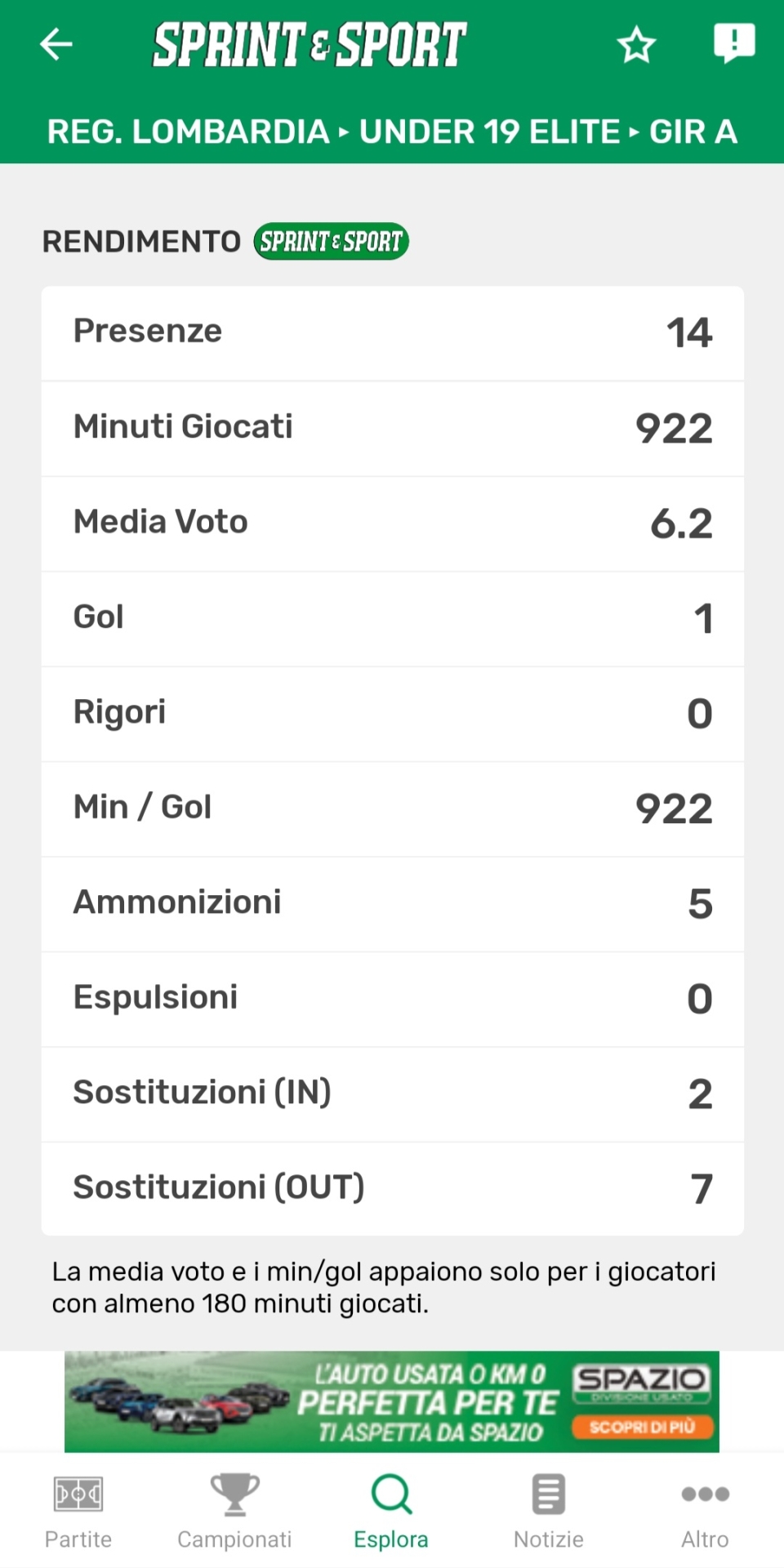Image resolution: width=784 pixels, height=1568 pixels.
Task: Open the Reg. Lombardia Under 19 Elite breadcrumb
Action: point(392,131)
